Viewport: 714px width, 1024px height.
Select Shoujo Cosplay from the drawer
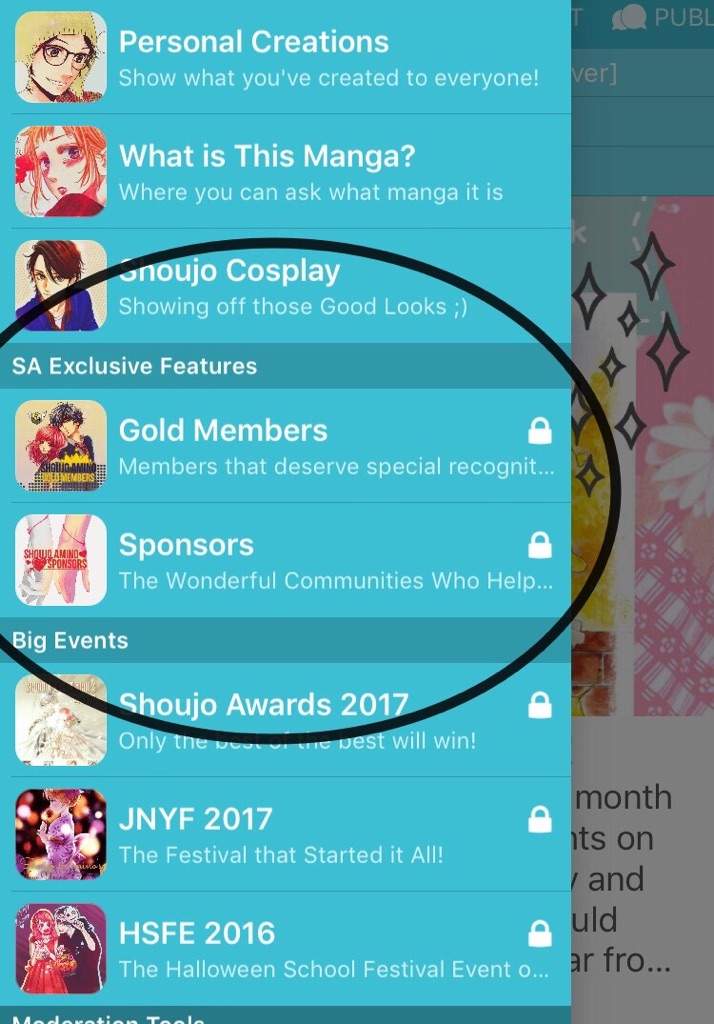click(x=285, y=286)
